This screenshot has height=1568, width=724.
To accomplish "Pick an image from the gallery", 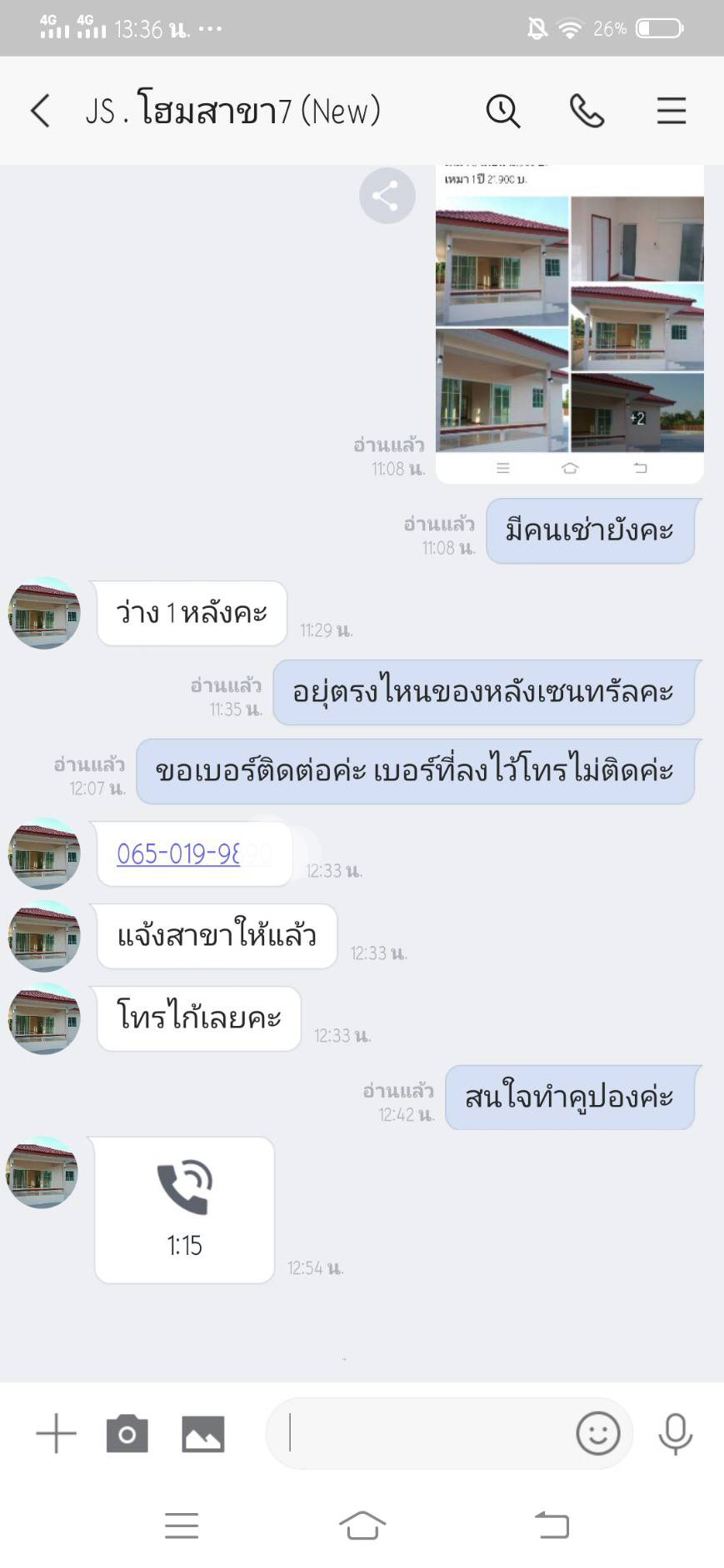I will (203, 1434).
